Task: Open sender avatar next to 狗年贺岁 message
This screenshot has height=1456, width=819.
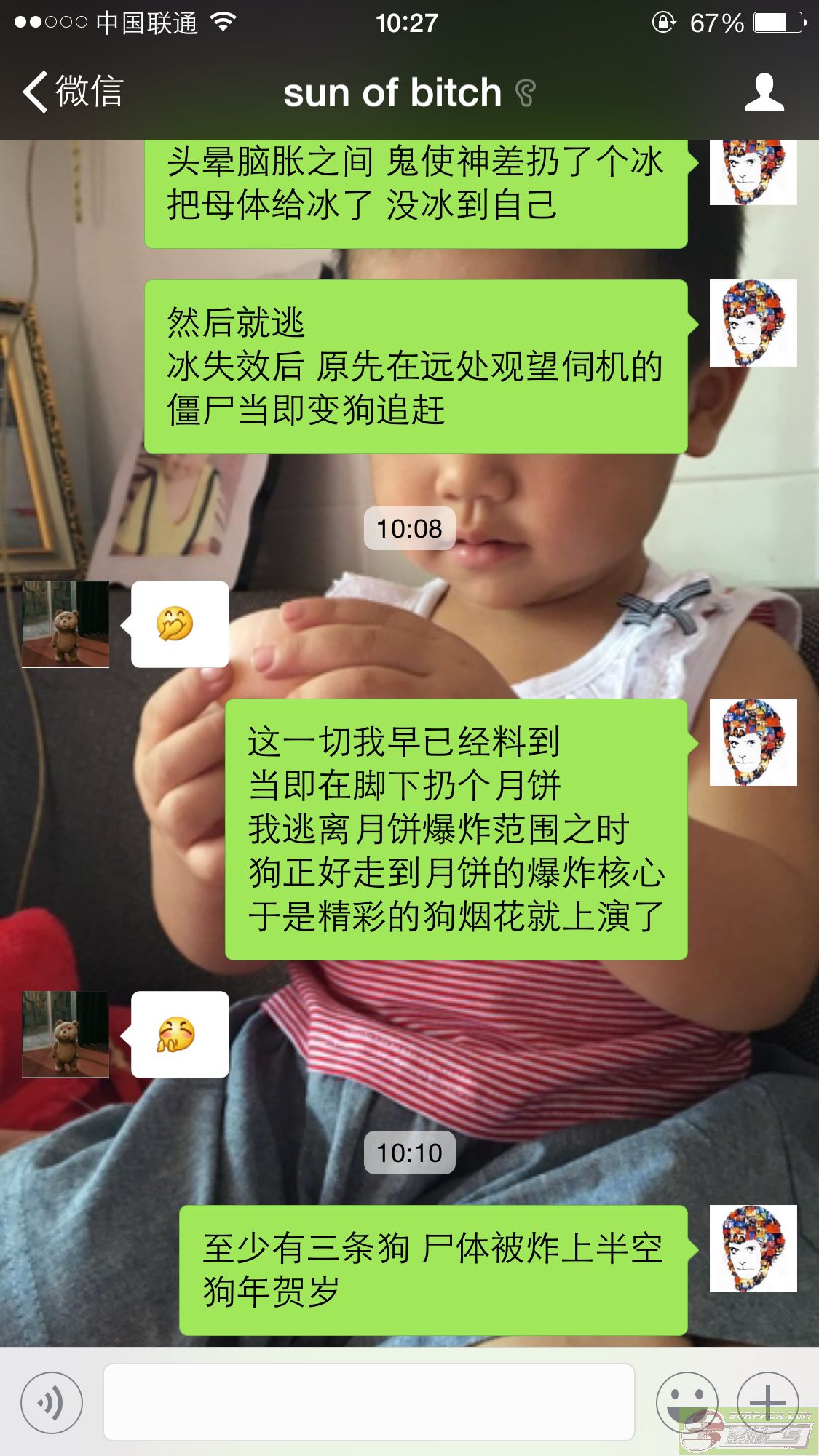Action: click(x=753, y=1249)
